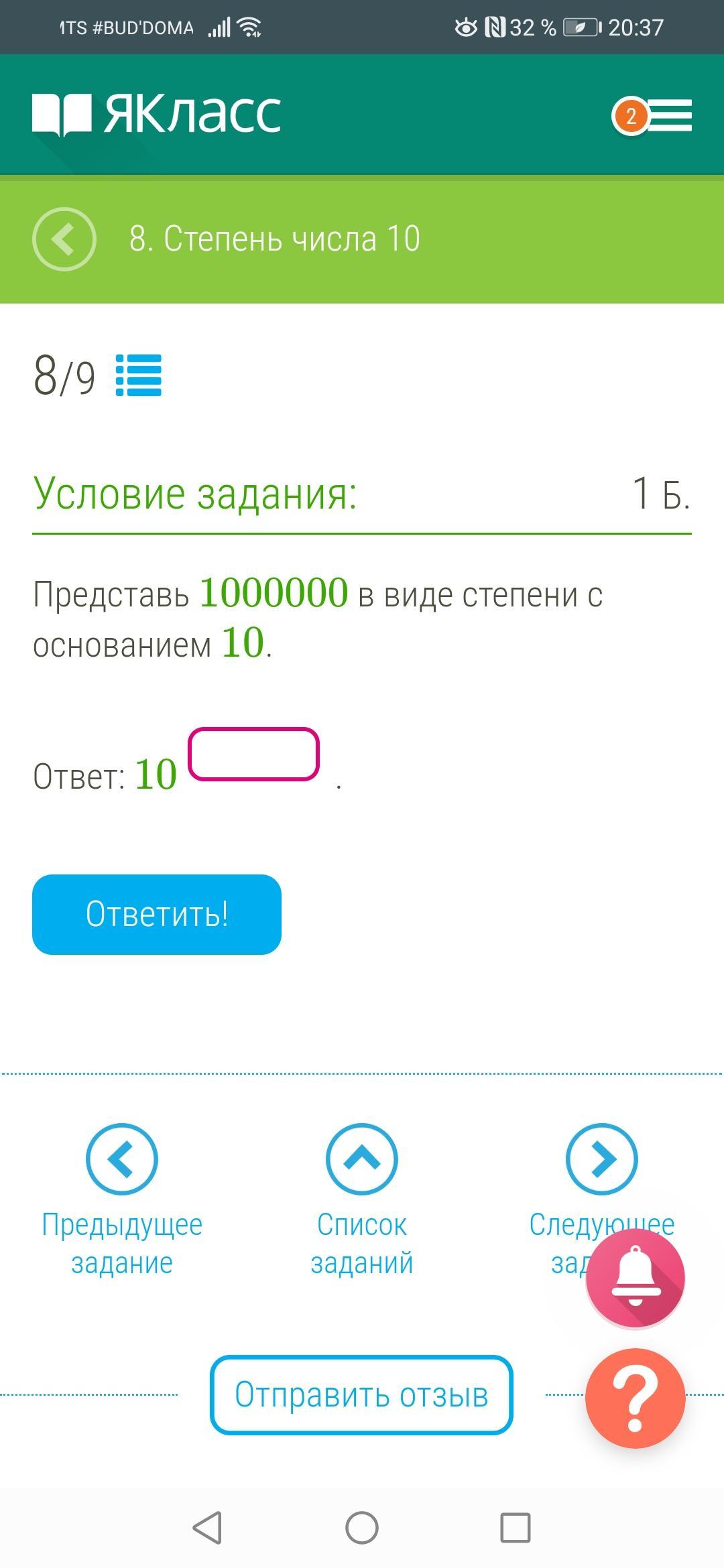Viewport: 724px width, 1568px height.
Task: Tap the exponent answer field
Action: tap(253, 755)
